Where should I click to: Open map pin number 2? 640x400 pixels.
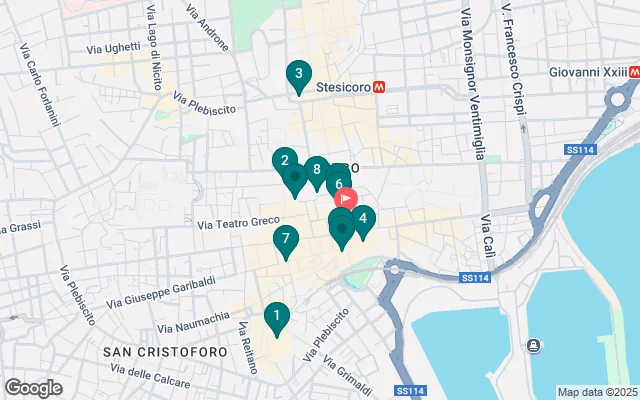pos(284,160)
